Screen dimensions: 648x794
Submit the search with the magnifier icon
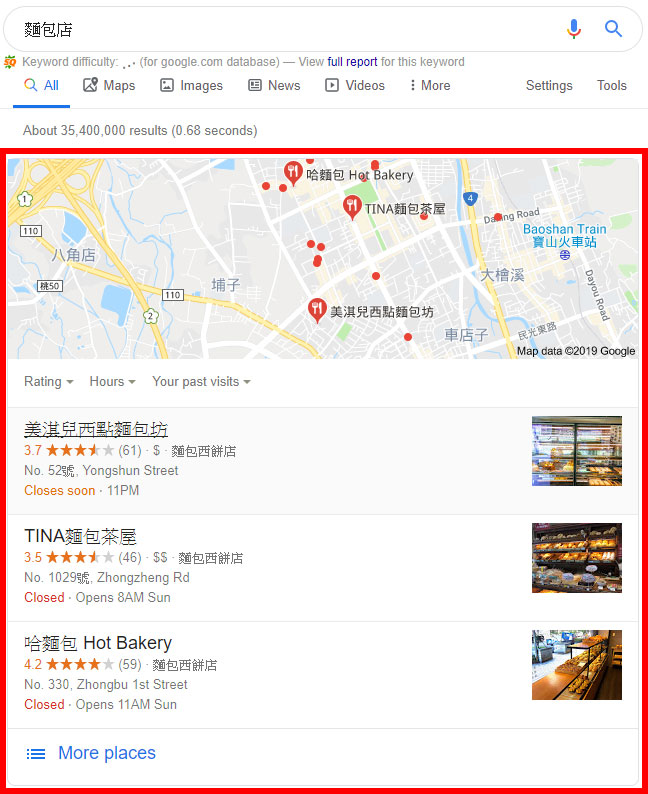[614, 29]
